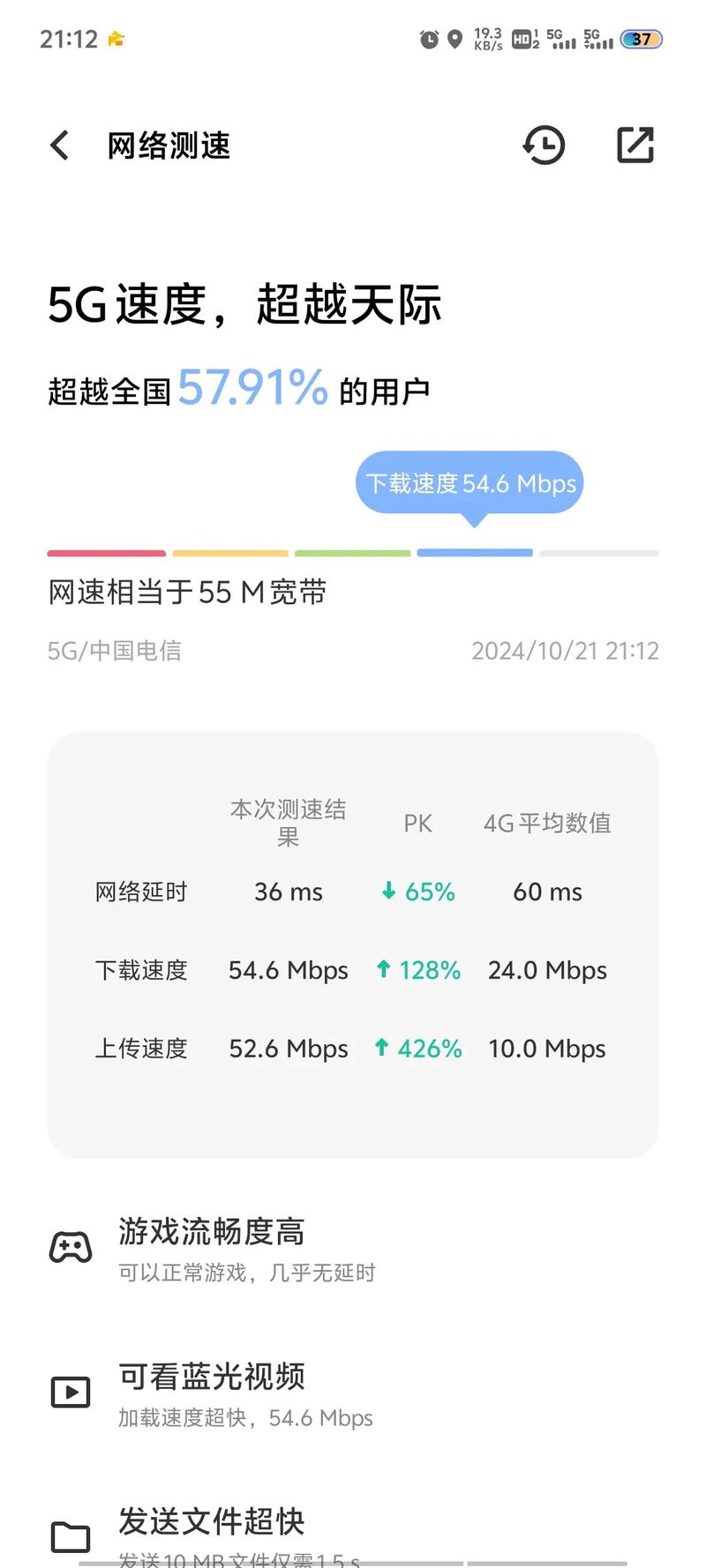The image size is (706, 1568).
Task: Click the blu-ray video play icon
Action: tap(70, 1392)
